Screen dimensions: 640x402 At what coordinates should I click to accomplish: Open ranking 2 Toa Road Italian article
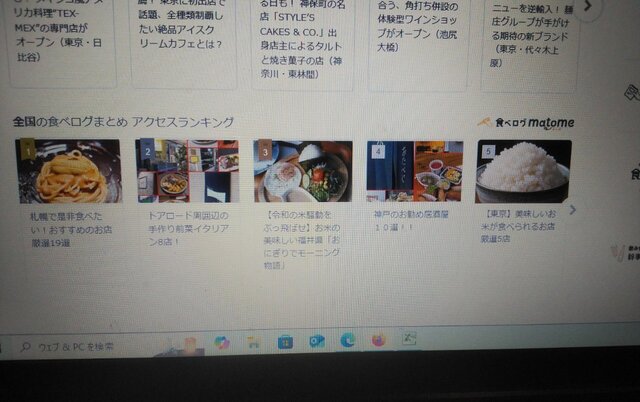[187, 172]
